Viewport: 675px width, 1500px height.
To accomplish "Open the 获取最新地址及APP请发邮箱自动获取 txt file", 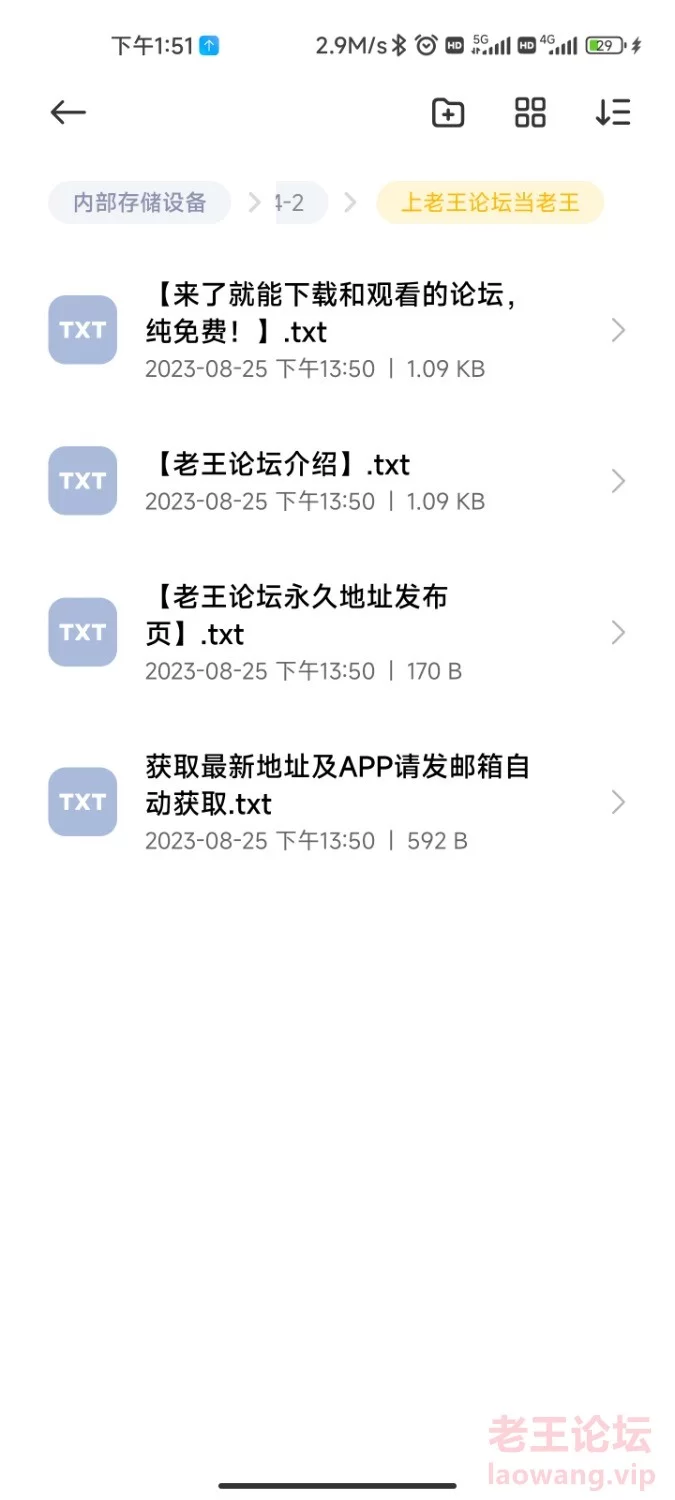I will point(337,802).
